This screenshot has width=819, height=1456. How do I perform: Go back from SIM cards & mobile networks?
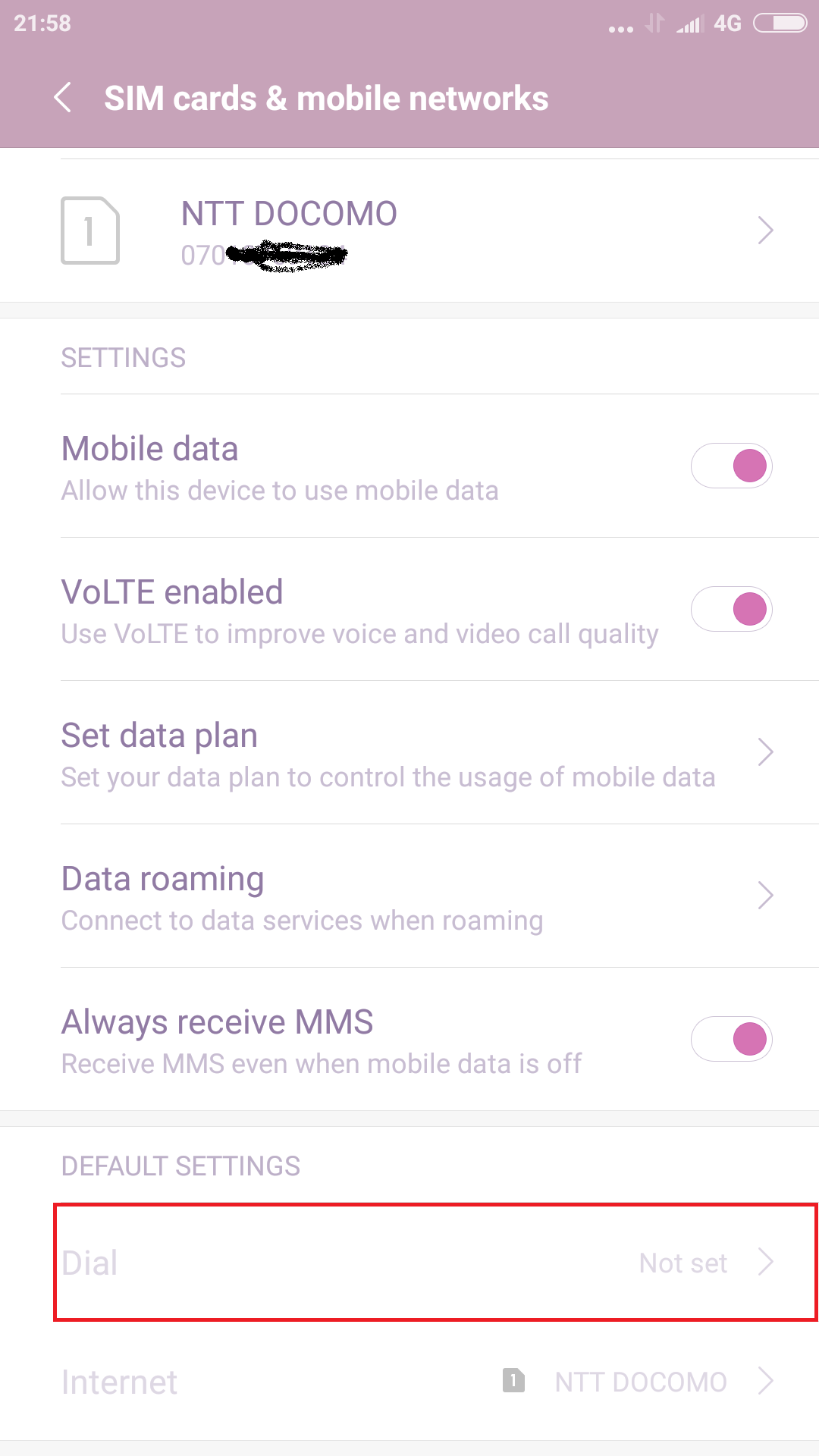pyautogui.click(x=64, y=98)
